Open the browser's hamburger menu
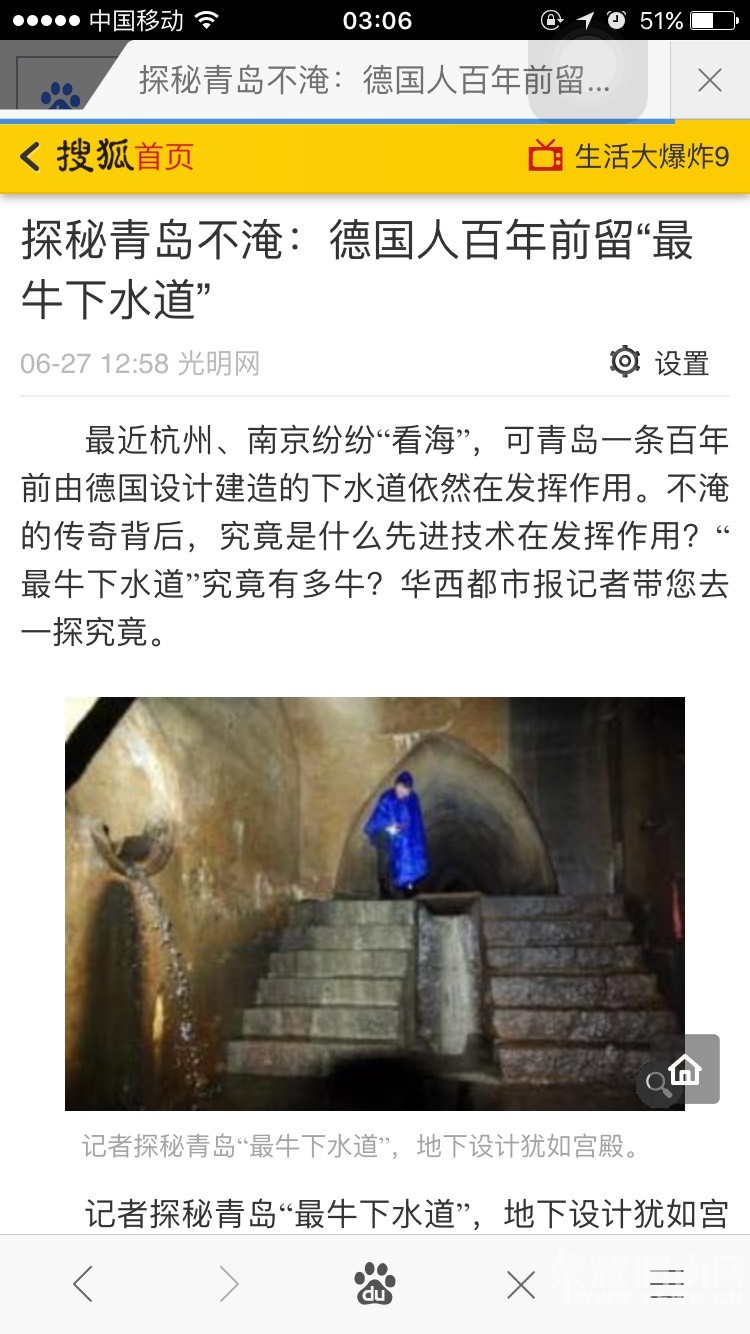The width and height of the screenshot is (750, 1334). [x=667, y=1283]
